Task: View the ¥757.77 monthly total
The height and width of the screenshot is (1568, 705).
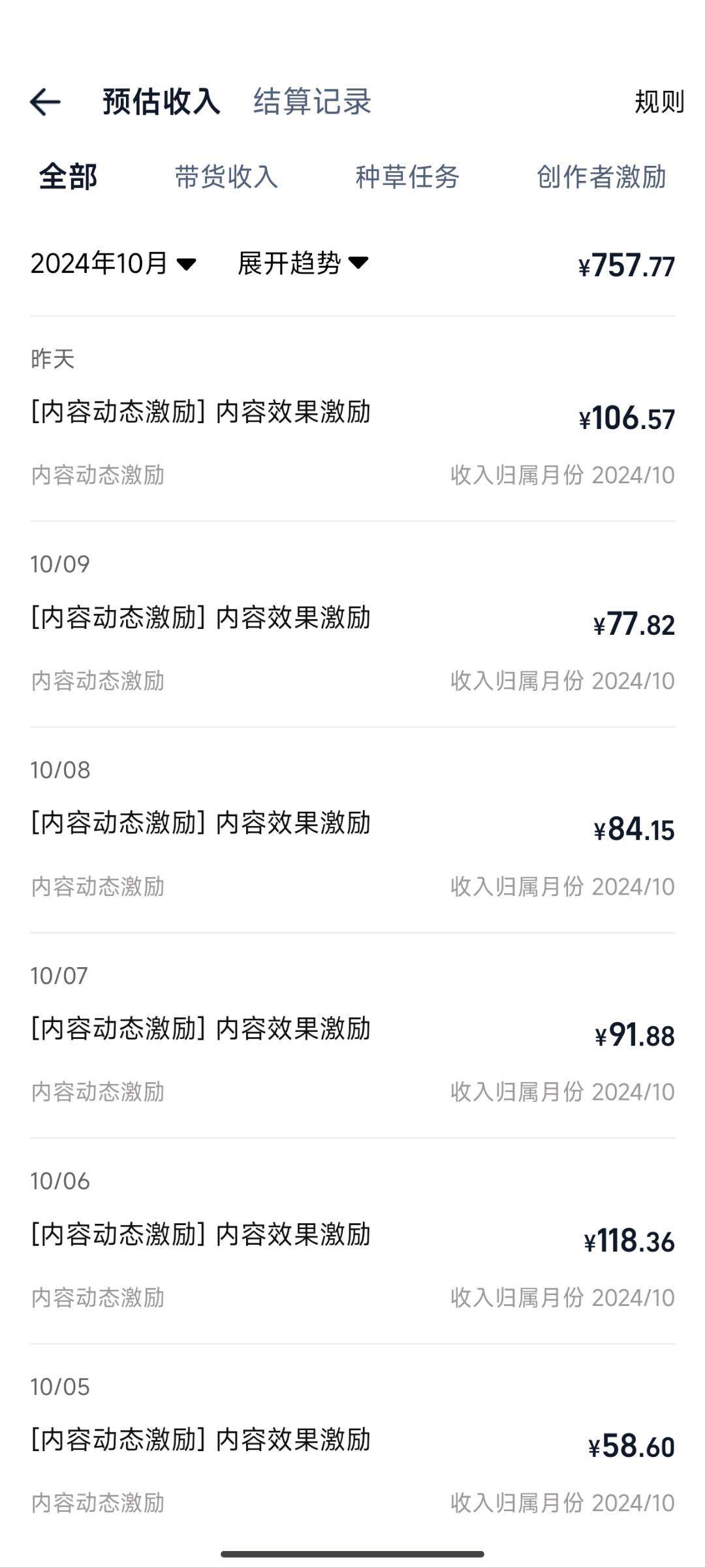Action: [x=627, y=264]
